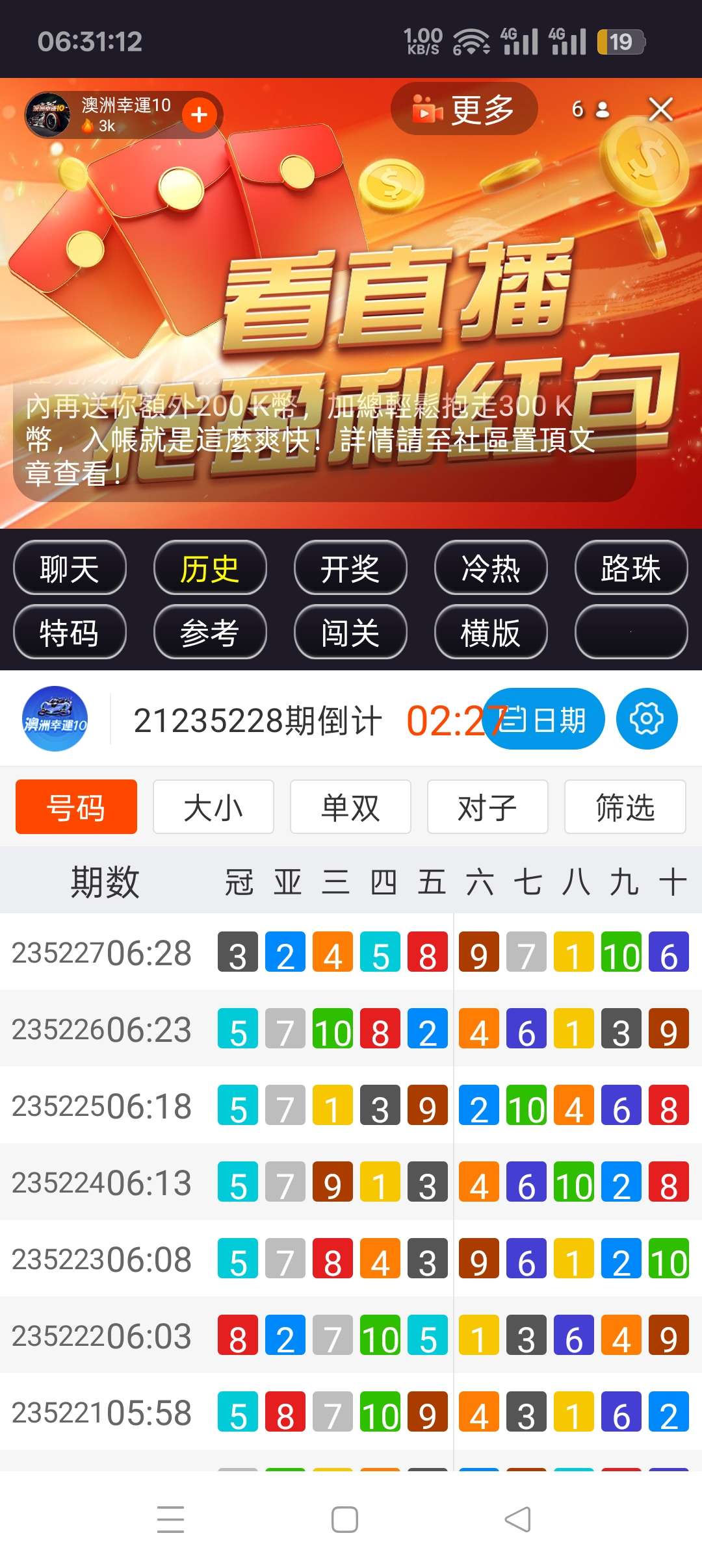Switch to the 大小 filter
This screenshot has height=1568, width=702.
click(213, 807)
